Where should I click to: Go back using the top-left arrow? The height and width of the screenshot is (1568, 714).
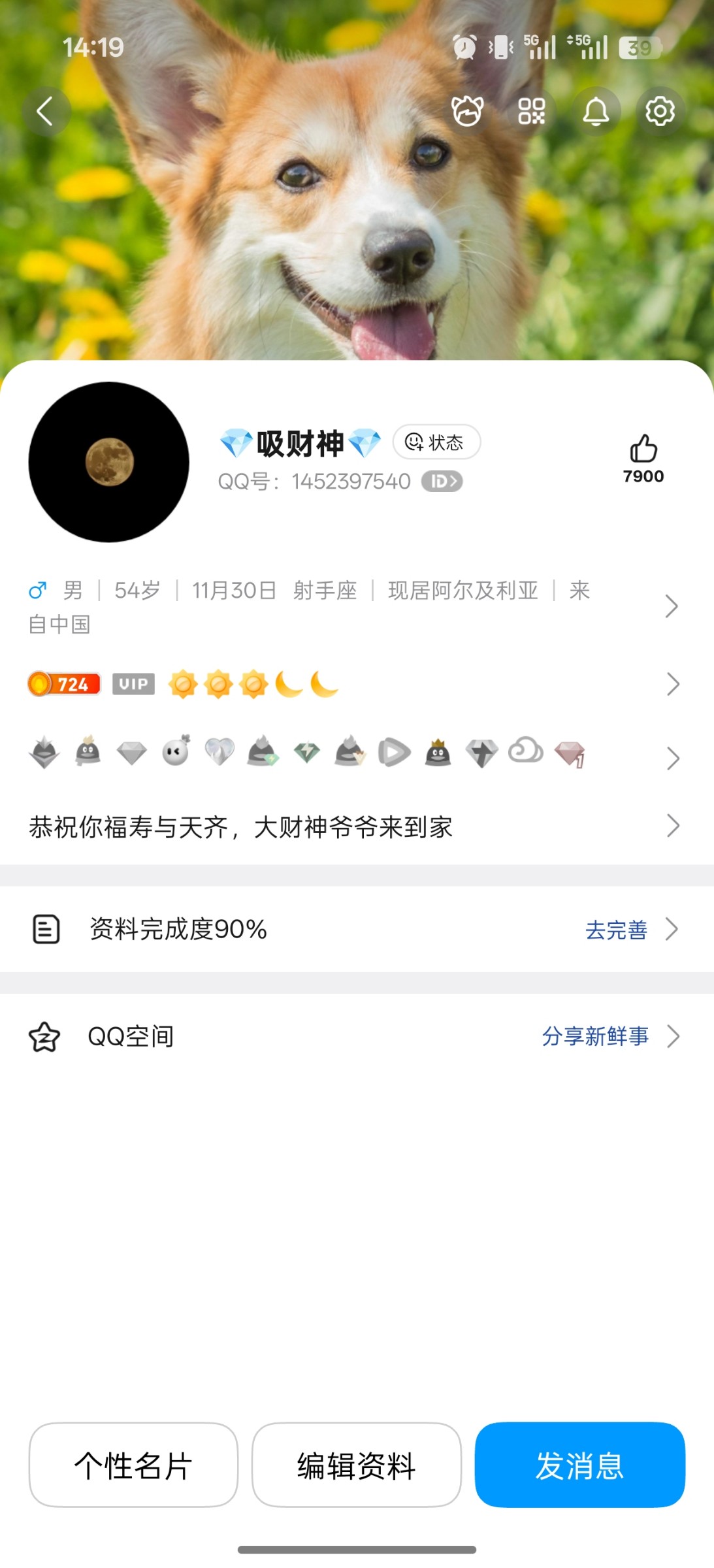[x=45, y=111]
